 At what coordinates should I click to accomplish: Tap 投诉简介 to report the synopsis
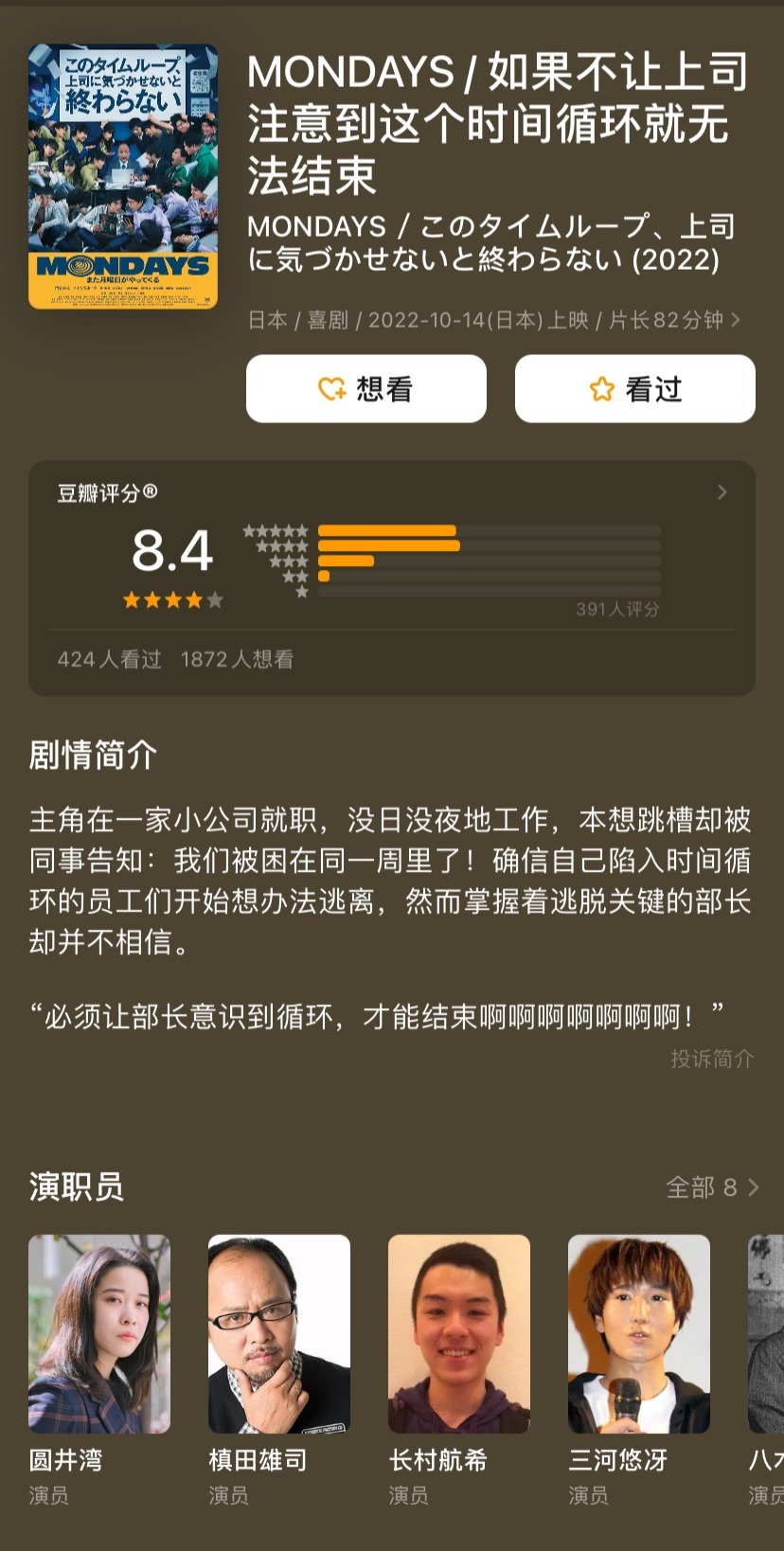click(x=712, y=1059)
